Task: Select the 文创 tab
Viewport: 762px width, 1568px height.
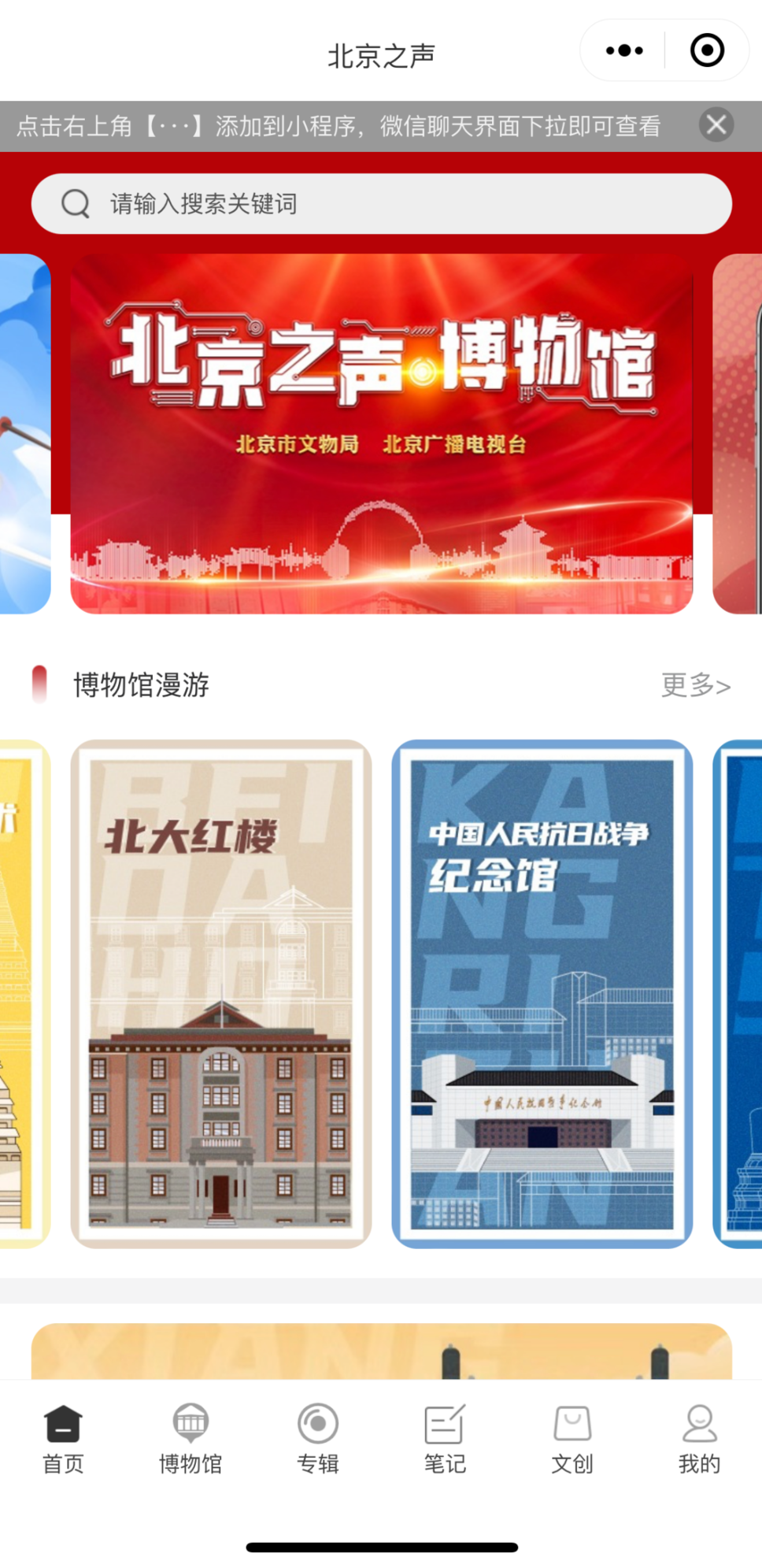Action: click(572, 1439)
